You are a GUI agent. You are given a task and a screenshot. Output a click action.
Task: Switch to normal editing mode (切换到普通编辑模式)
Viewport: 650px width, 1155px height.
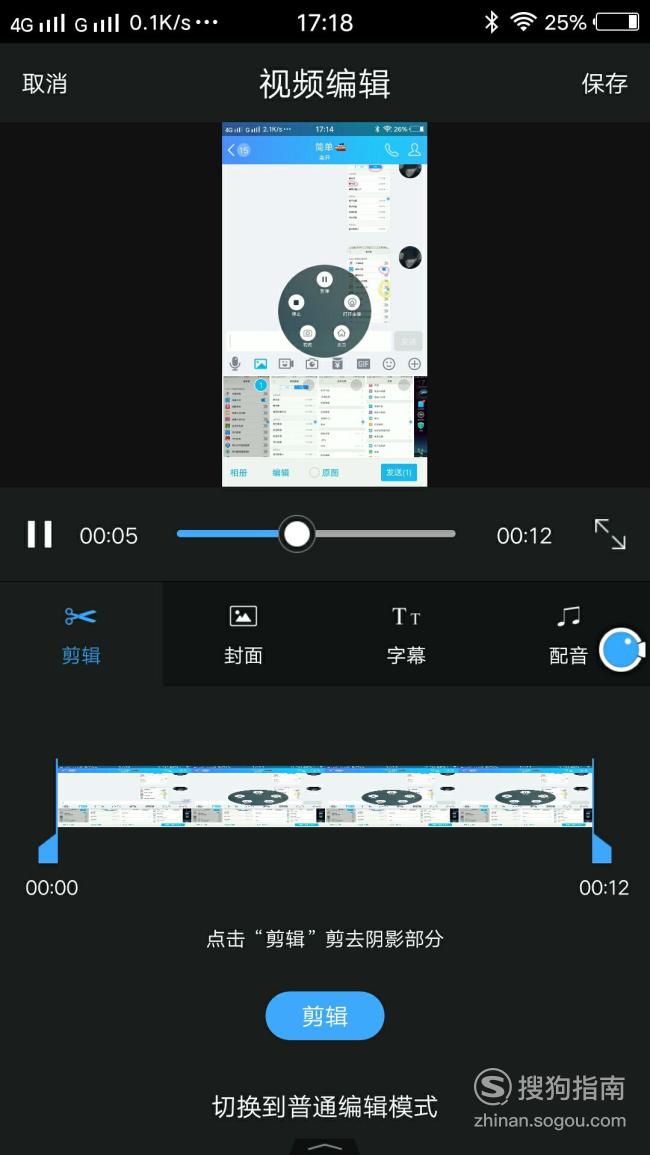(325, 1106)
